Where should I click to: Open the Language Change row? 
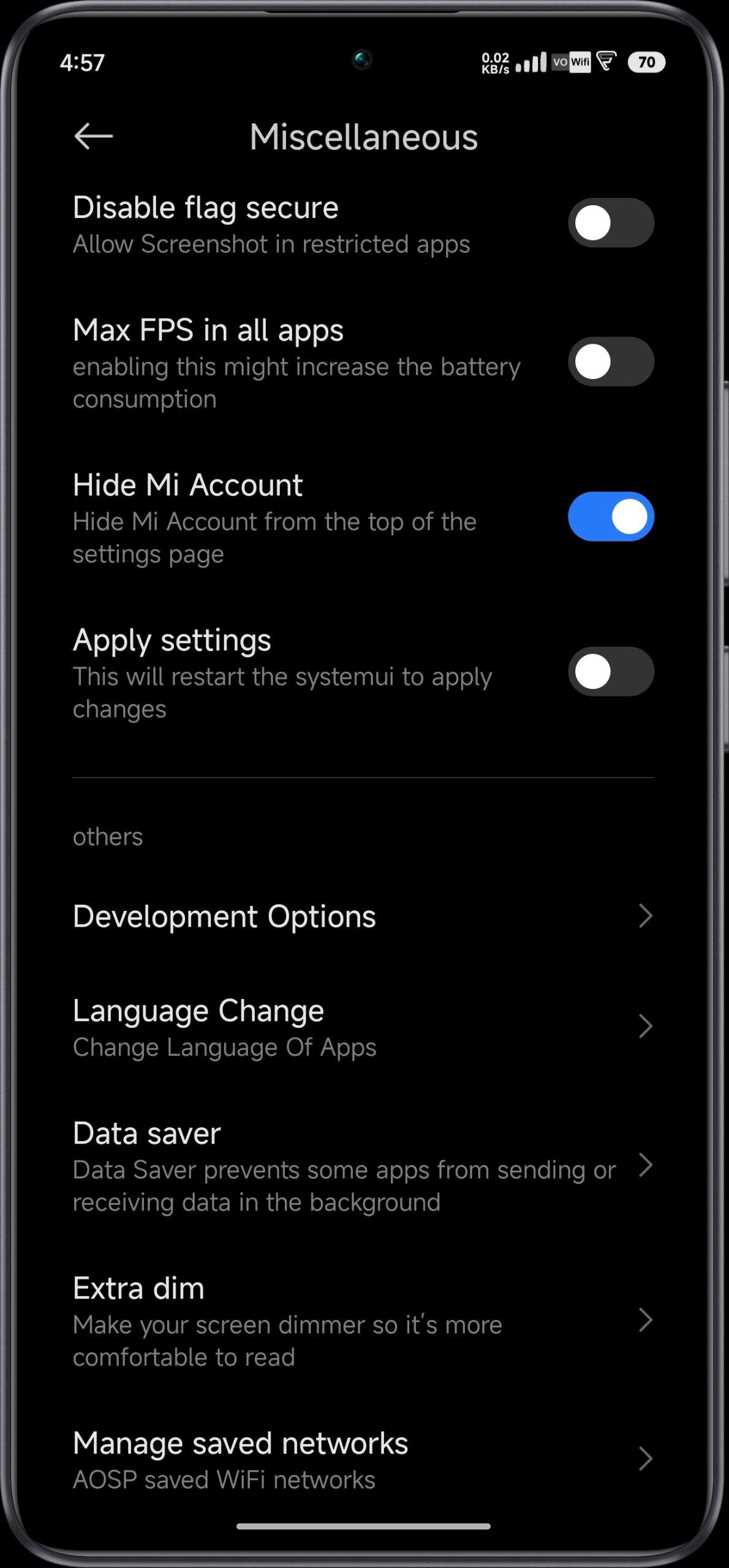(x=364, y=1027)
